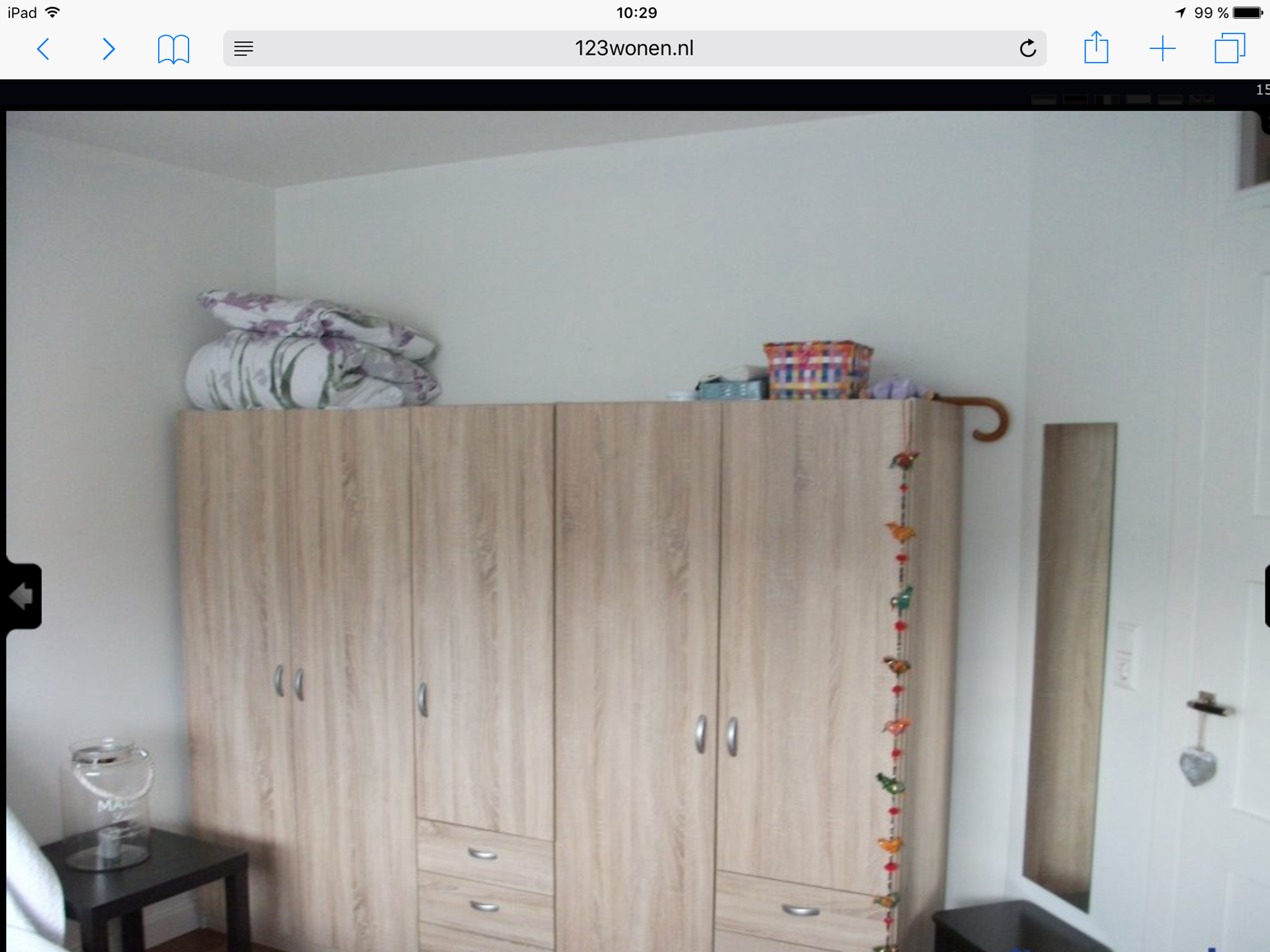Viewport: 1270px width, 952px height.
Task: Show the next photo in gallery
Action: click(1266, 596)
